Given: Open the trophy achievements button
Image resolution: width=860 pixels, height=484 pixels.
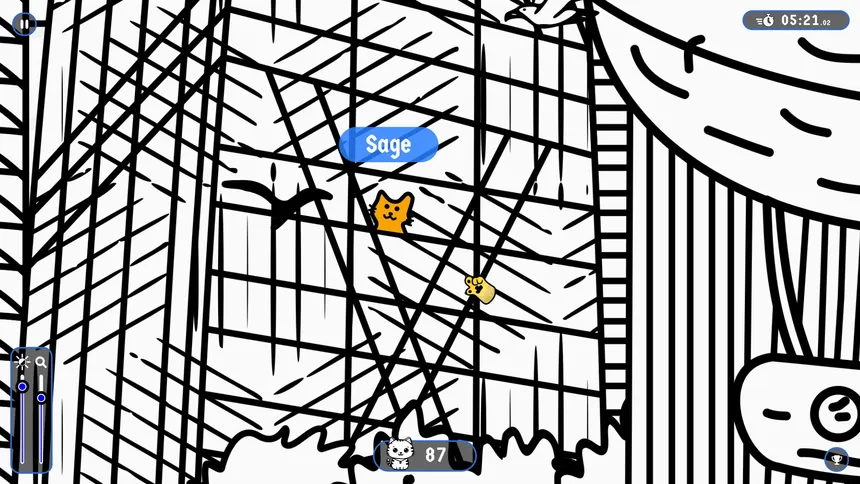Looking at the screenshot, I should 836,459.
